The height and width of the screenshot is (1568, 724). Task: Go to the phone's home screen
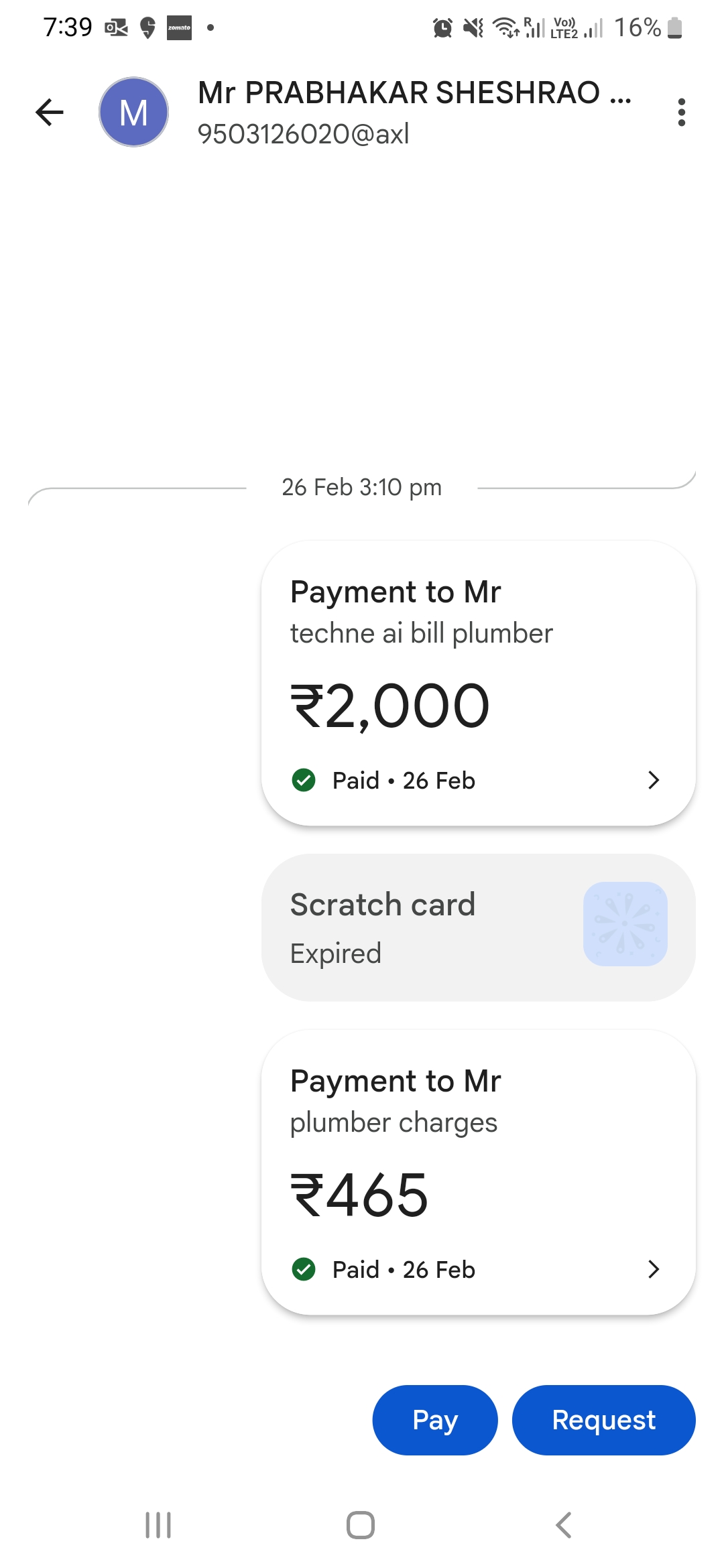tap(361, 1525)
